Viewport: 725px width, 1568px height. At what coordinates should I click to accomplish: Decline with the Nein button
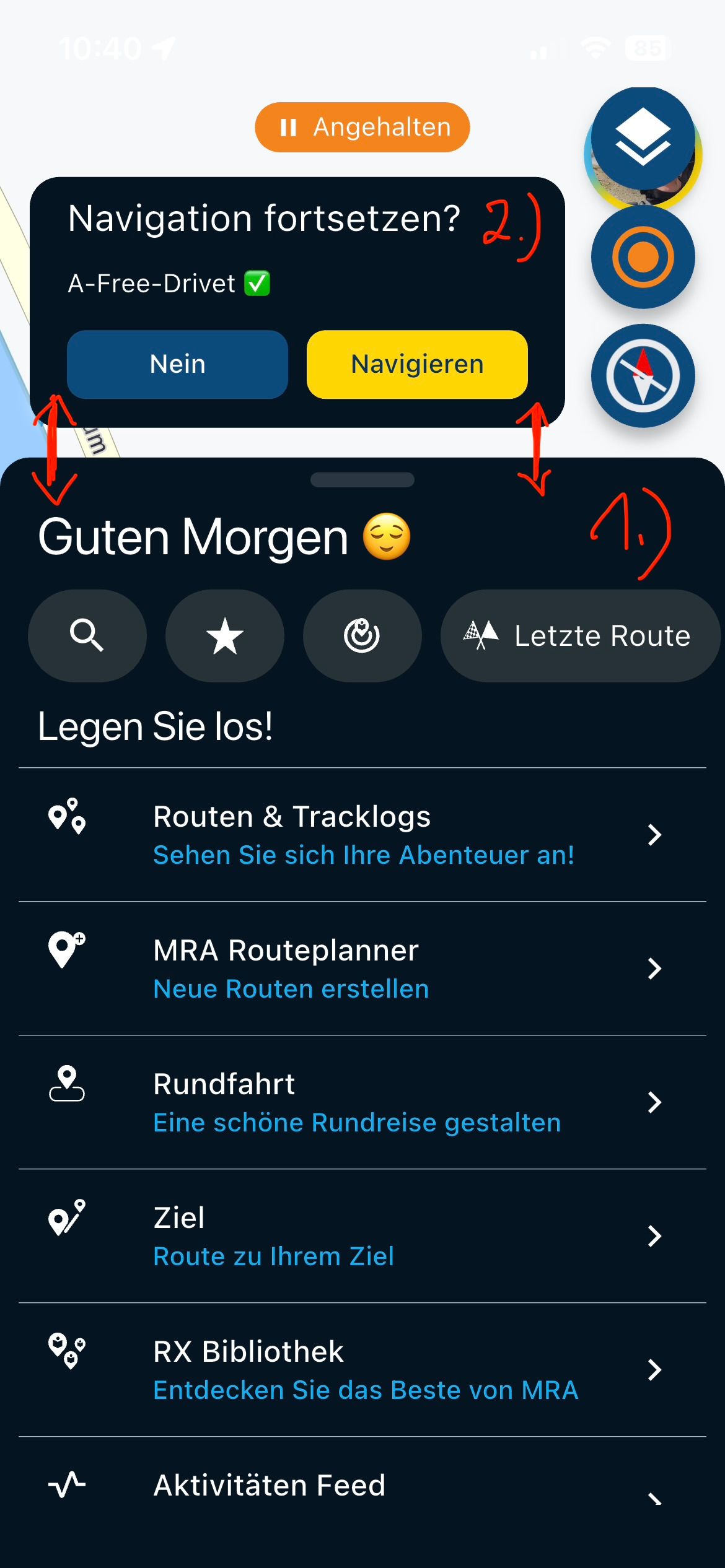tap(177, 364)
